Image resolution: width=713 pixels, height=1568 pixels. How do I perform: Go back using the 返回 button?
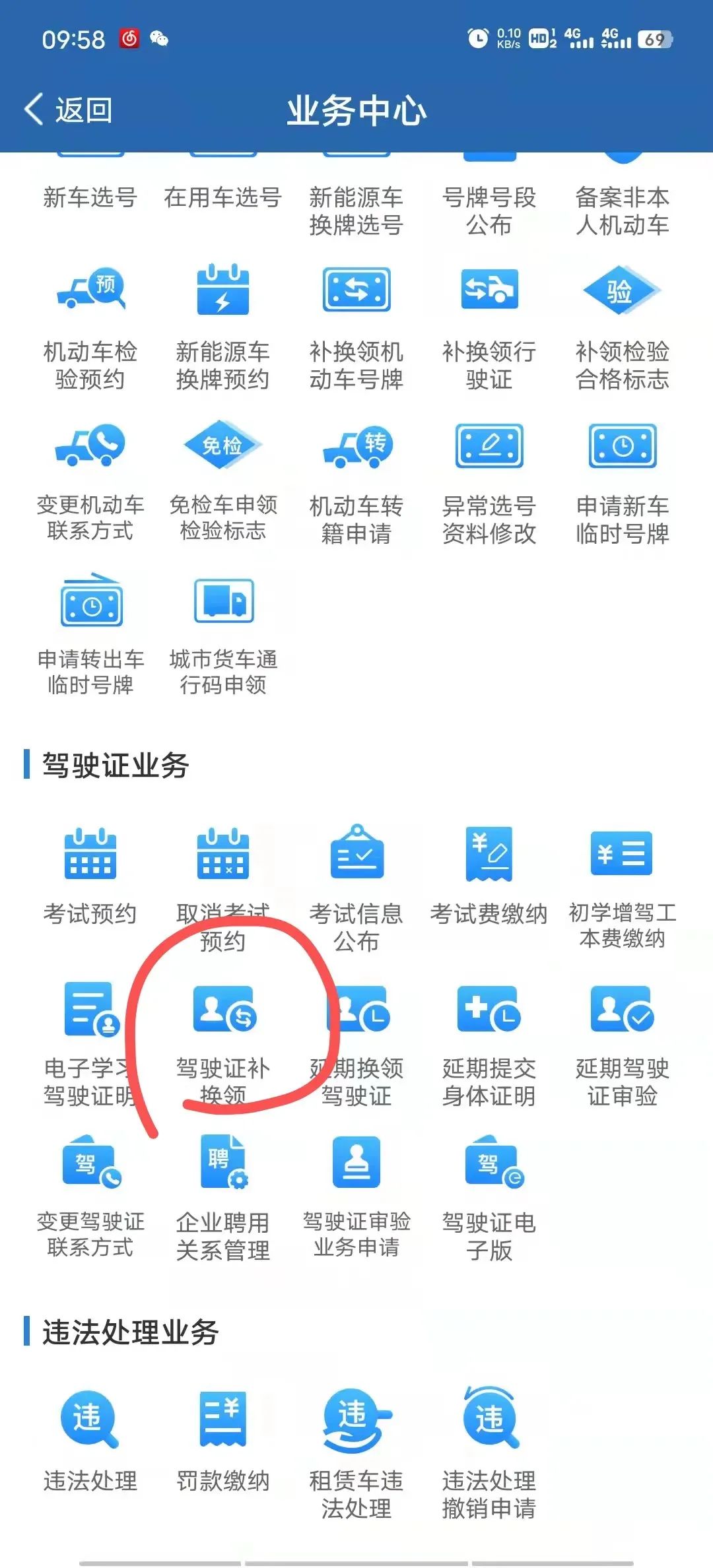tap(73, 110)
